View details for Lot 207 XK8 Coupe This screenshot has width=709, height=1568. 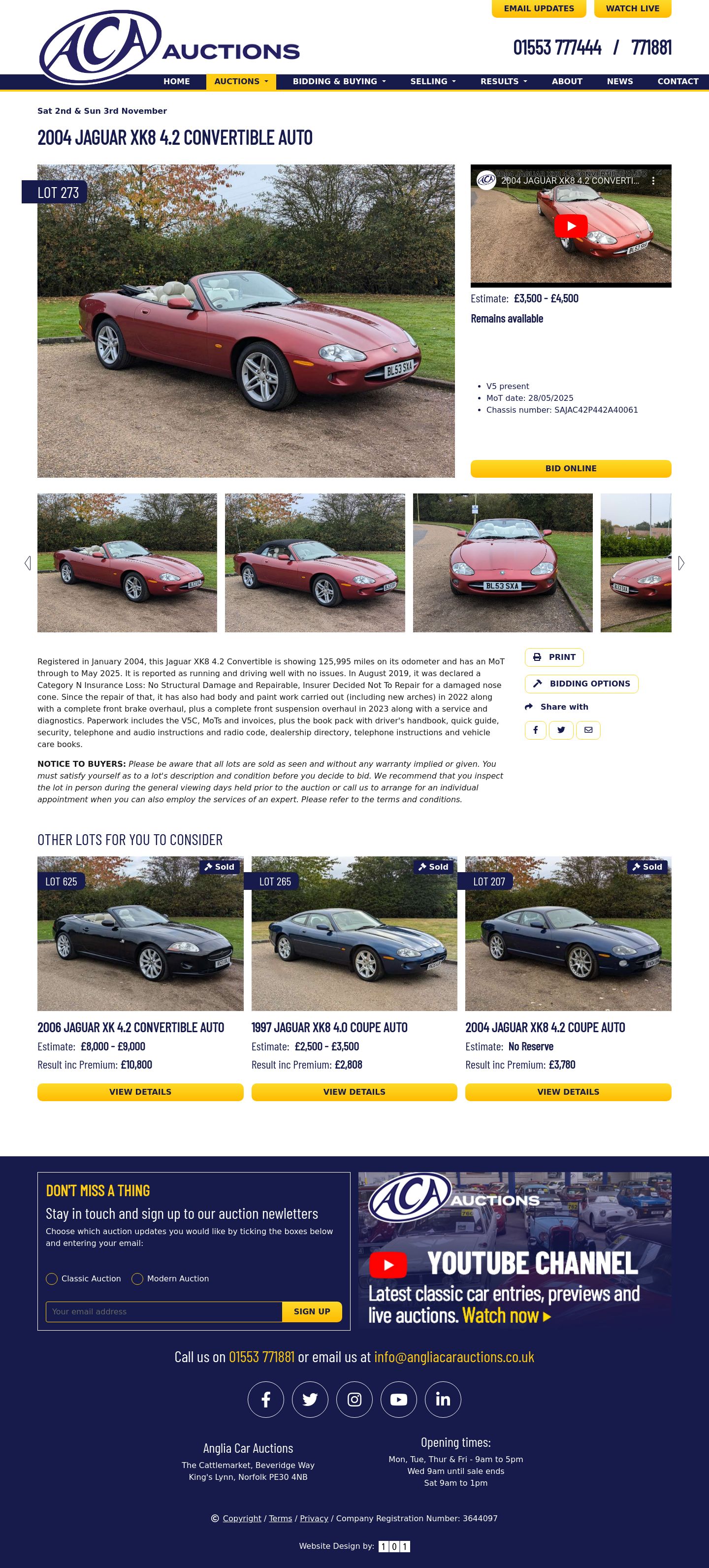[568, 1092]
